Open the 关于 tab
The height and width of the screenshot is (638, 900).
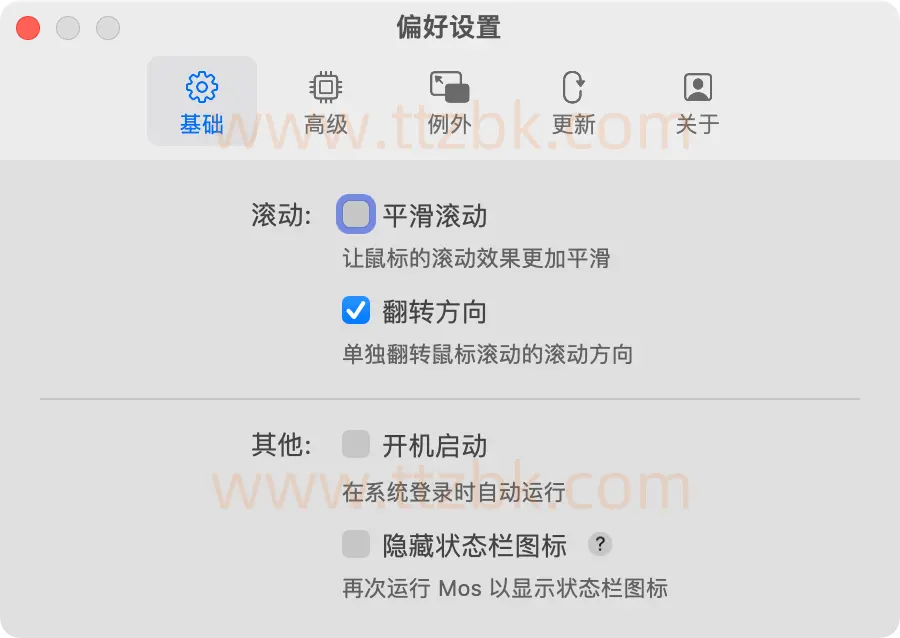697,102
